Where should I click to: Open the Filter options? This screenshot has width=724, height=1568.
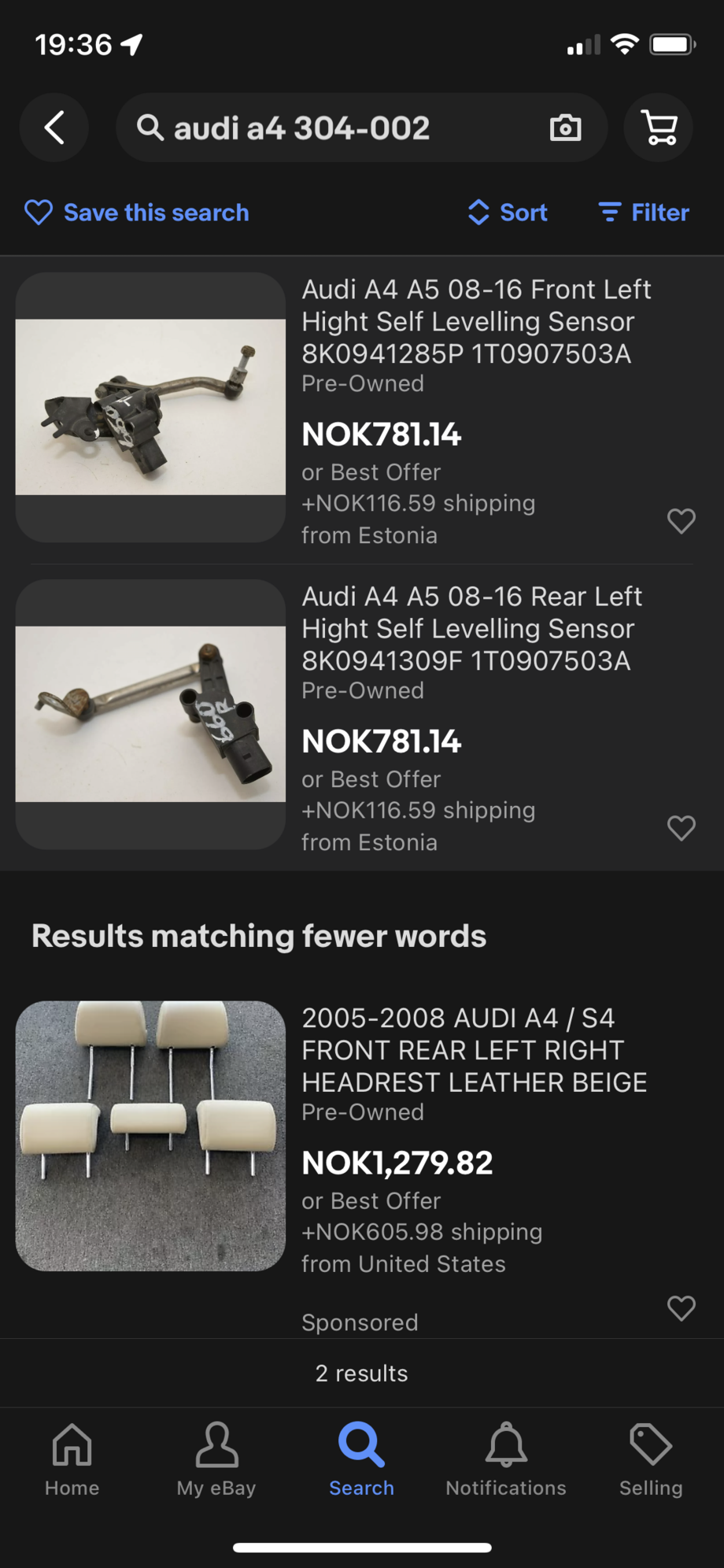point(644,213)
